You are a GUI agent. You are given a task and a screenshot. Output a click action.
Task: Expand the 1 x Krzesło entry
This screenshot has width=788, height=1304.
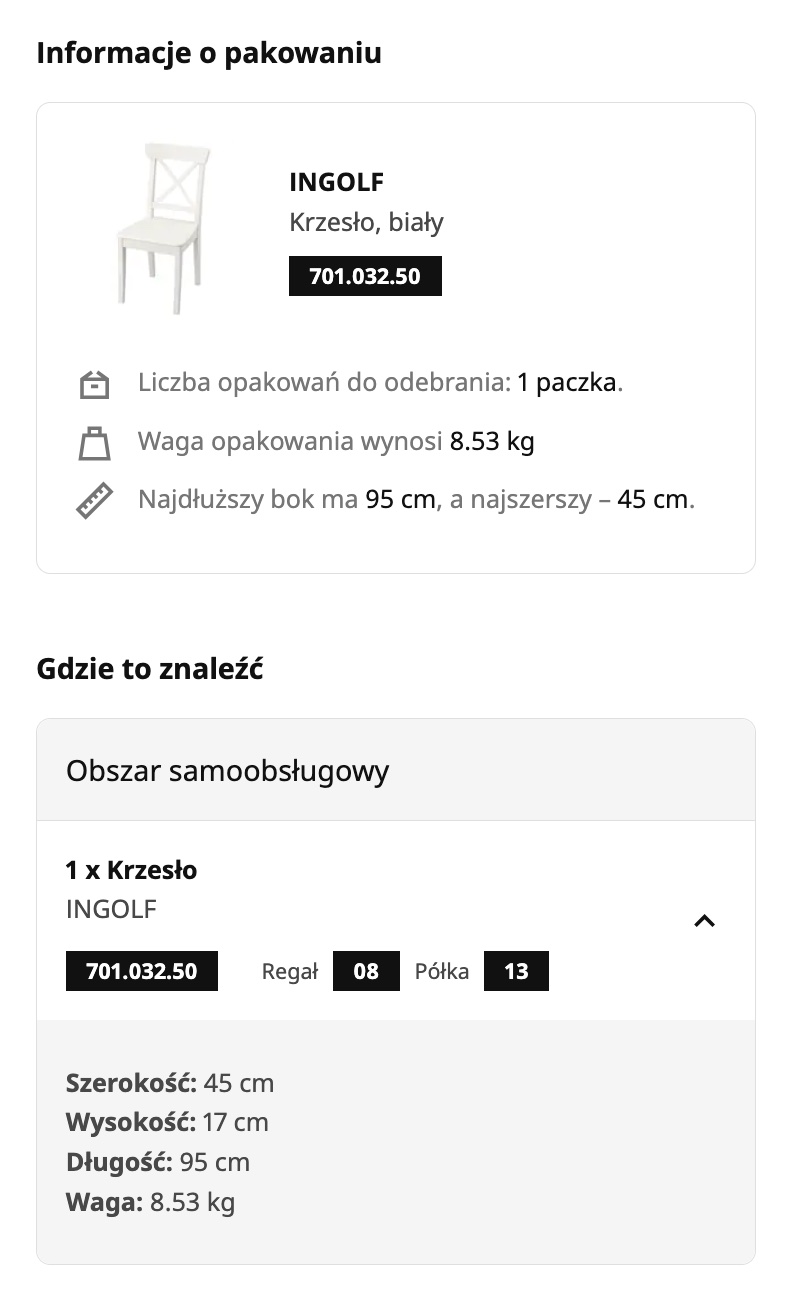(132, 870)
